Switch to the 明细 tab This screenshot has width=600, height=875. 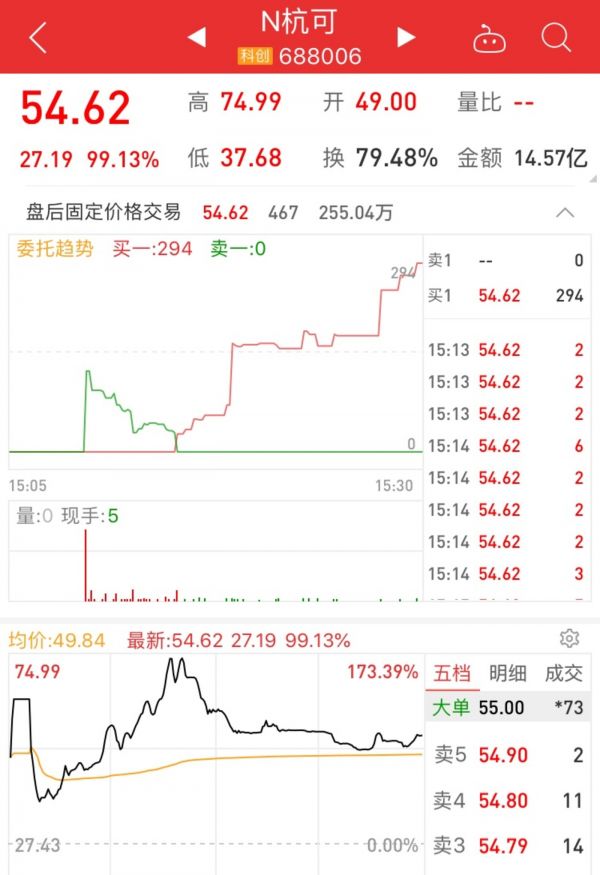point(507,673)
